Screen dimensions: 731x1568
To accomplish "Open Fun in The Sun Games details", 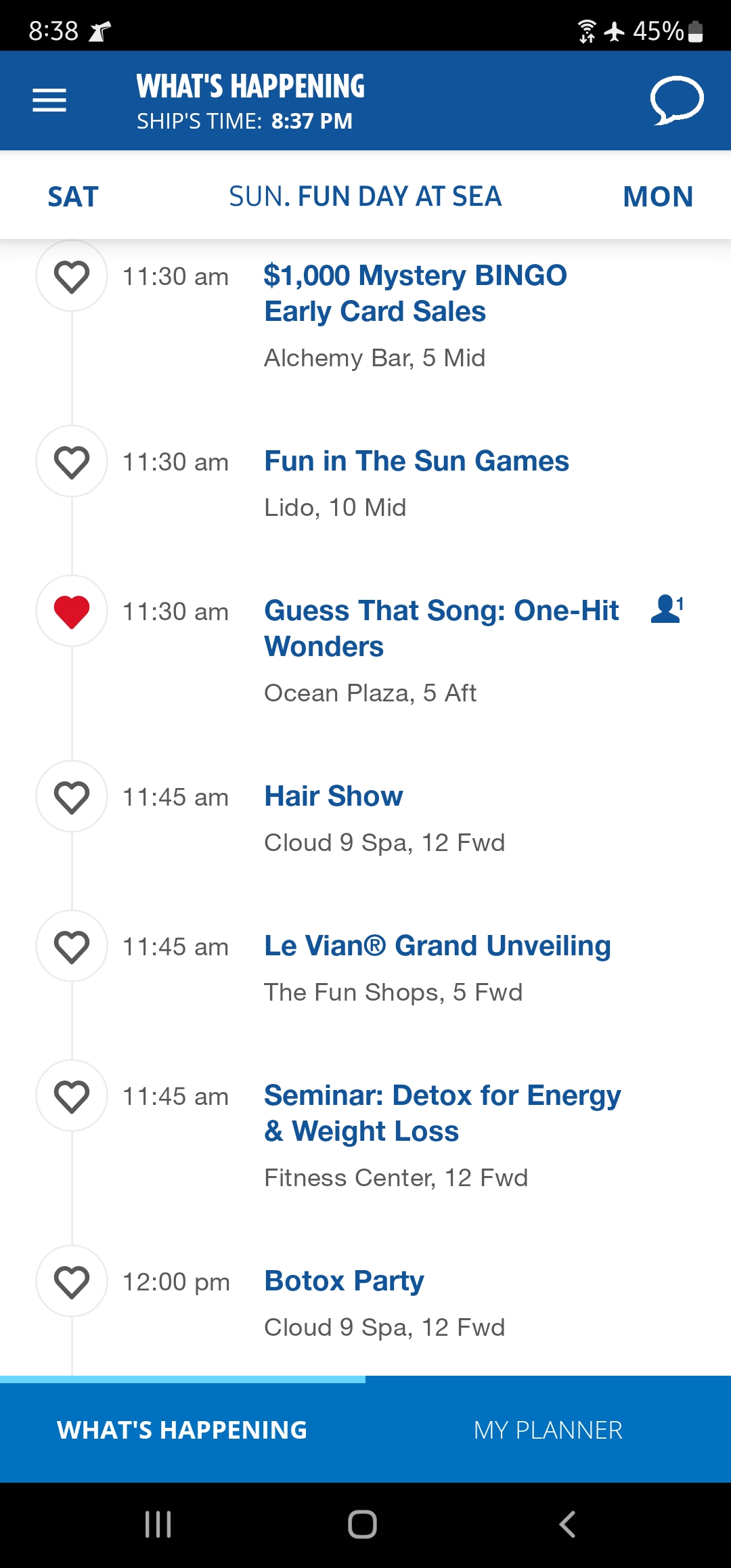I will click(416, 461).
